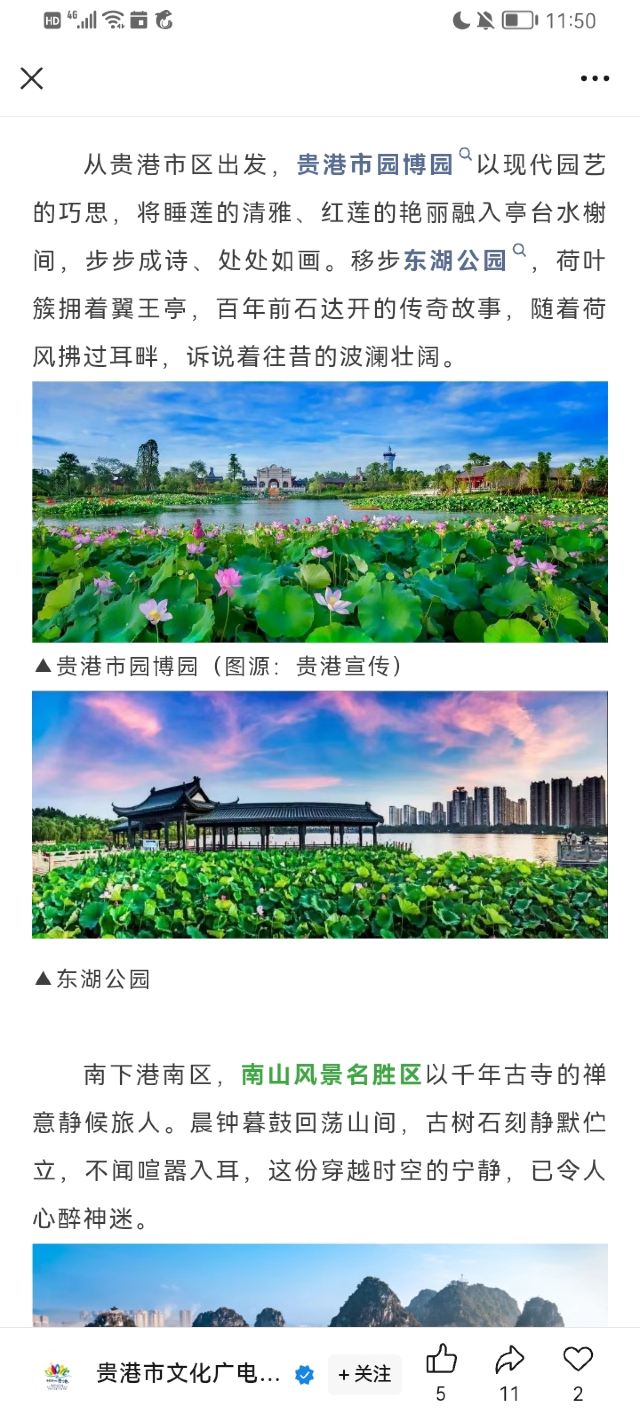Share this article

(x=509, y=1360)
